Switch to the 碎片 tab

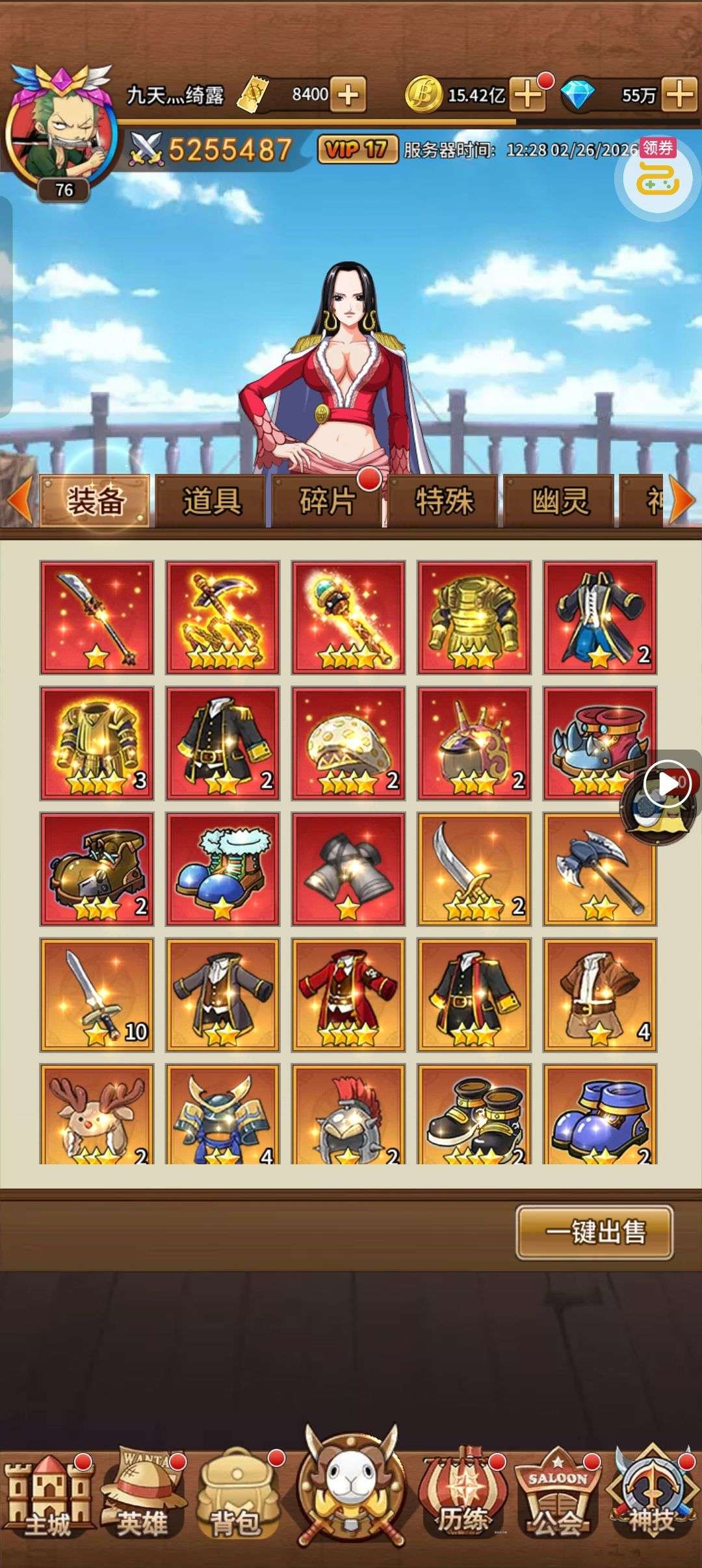coord(327,501)
